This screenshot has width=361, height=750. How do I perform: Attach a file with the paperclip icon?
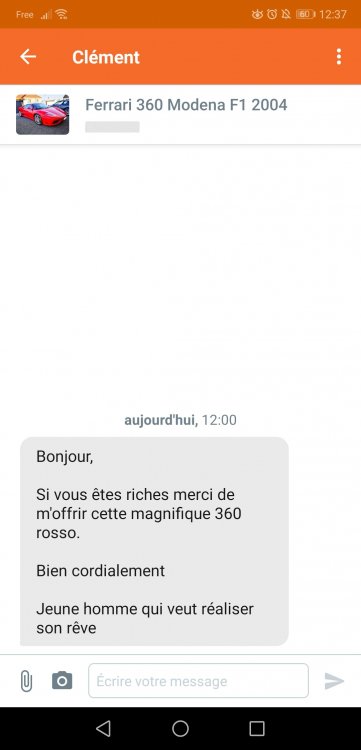(x=26, y=681)
